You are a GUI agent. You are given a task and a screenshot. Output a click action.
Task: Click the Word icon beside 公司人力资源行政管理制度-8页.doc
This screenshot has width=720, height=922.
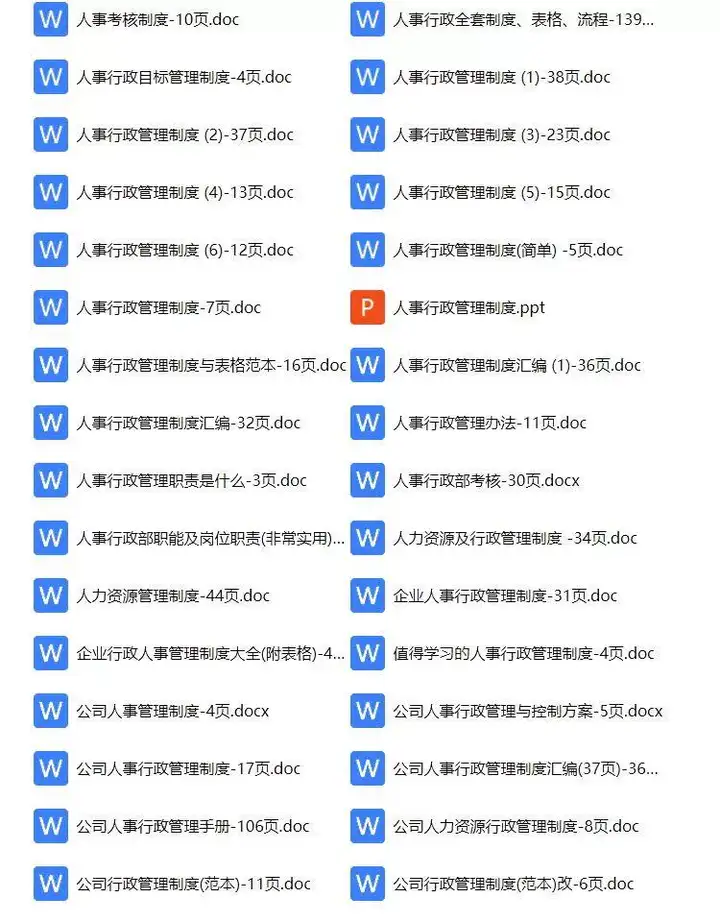tap(367, 826)
